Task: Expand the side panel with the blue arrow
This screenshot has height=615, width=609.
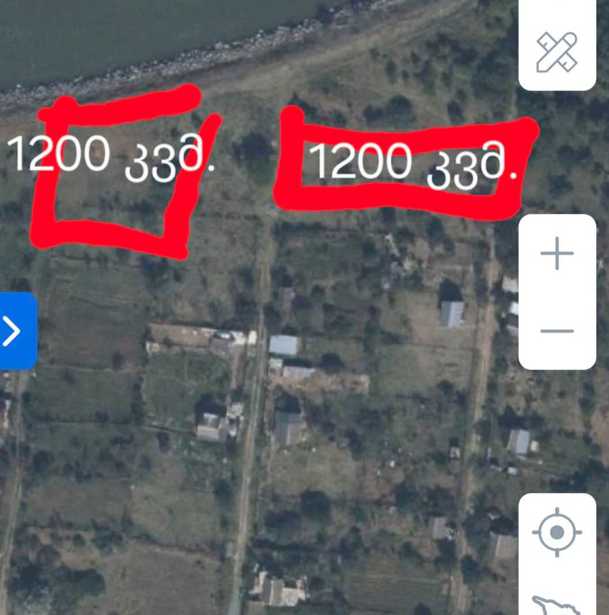Action: pos(14,330)
